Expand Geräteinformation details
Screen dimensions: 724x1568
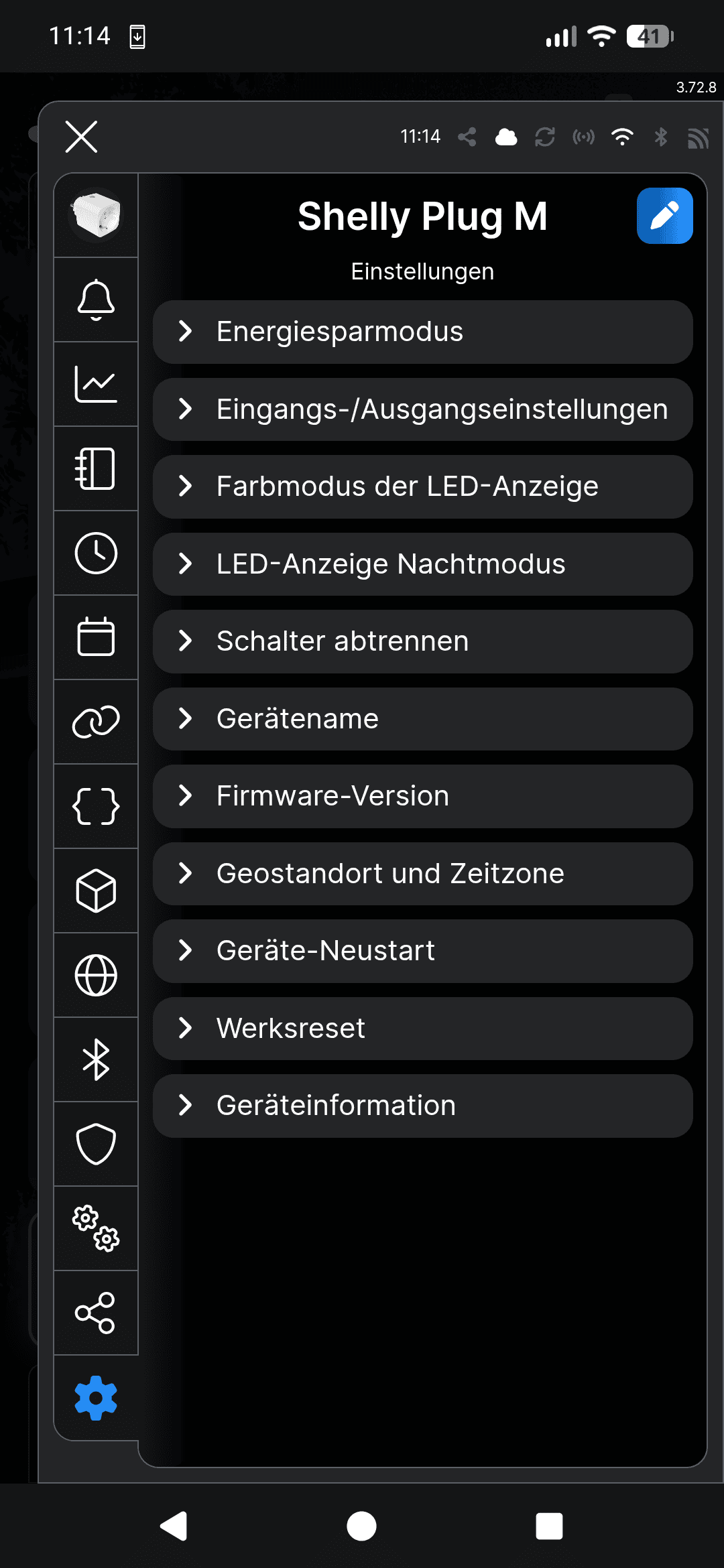pyautogui.click(x=422, y=1106)
